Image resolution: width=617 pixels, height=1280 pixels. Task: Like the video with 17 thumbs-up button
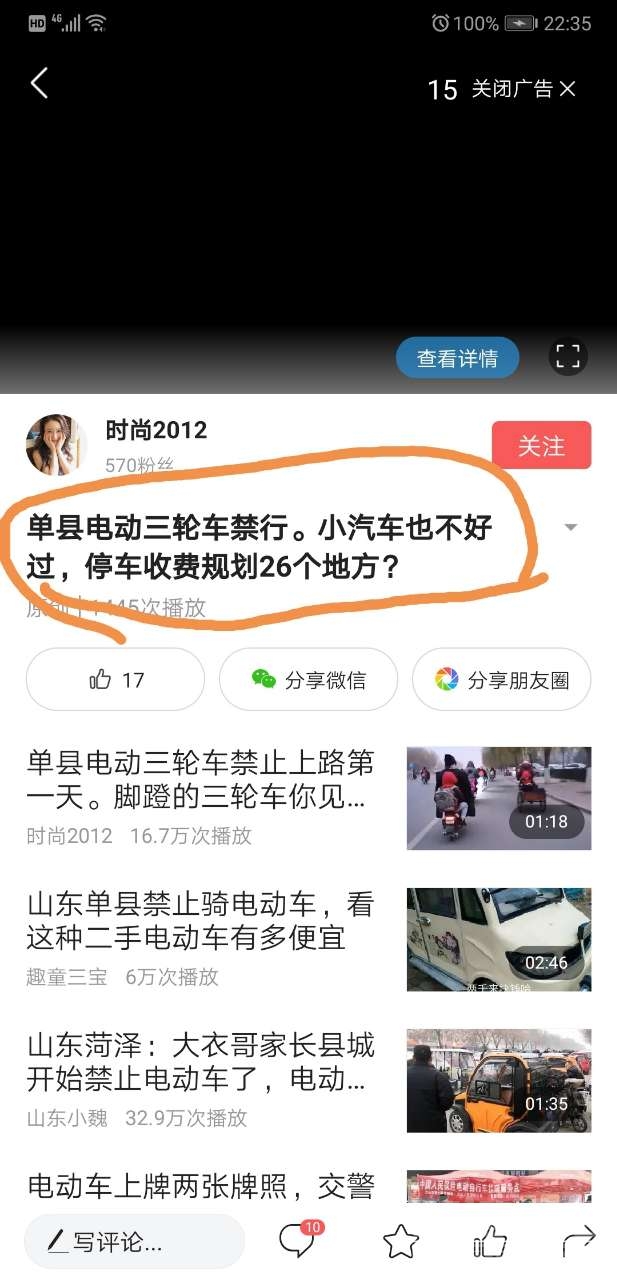click(116, 680)
